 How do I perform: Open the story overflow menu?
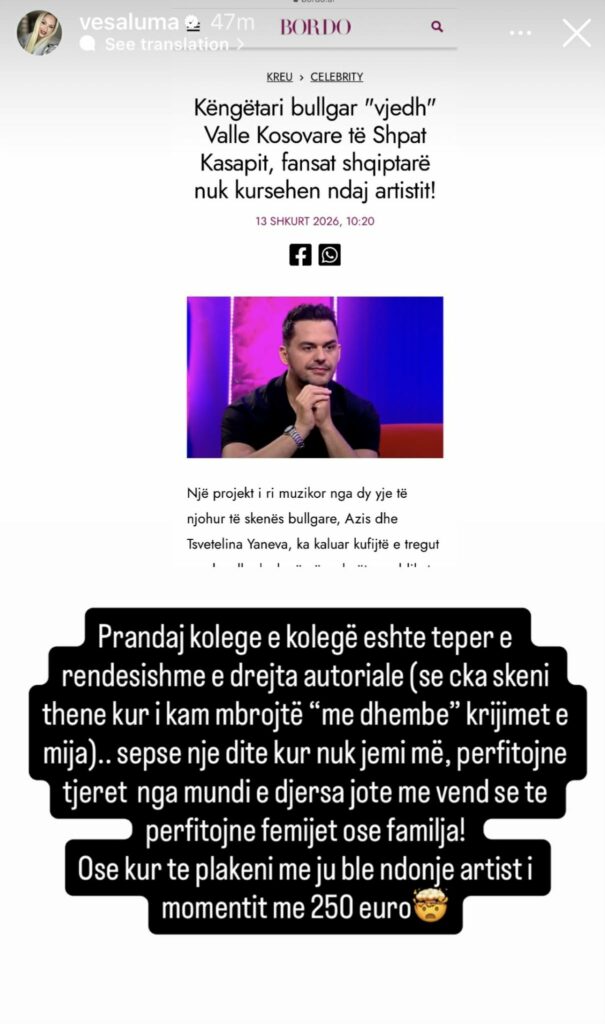pyautogui.click(x=521, y=33)
